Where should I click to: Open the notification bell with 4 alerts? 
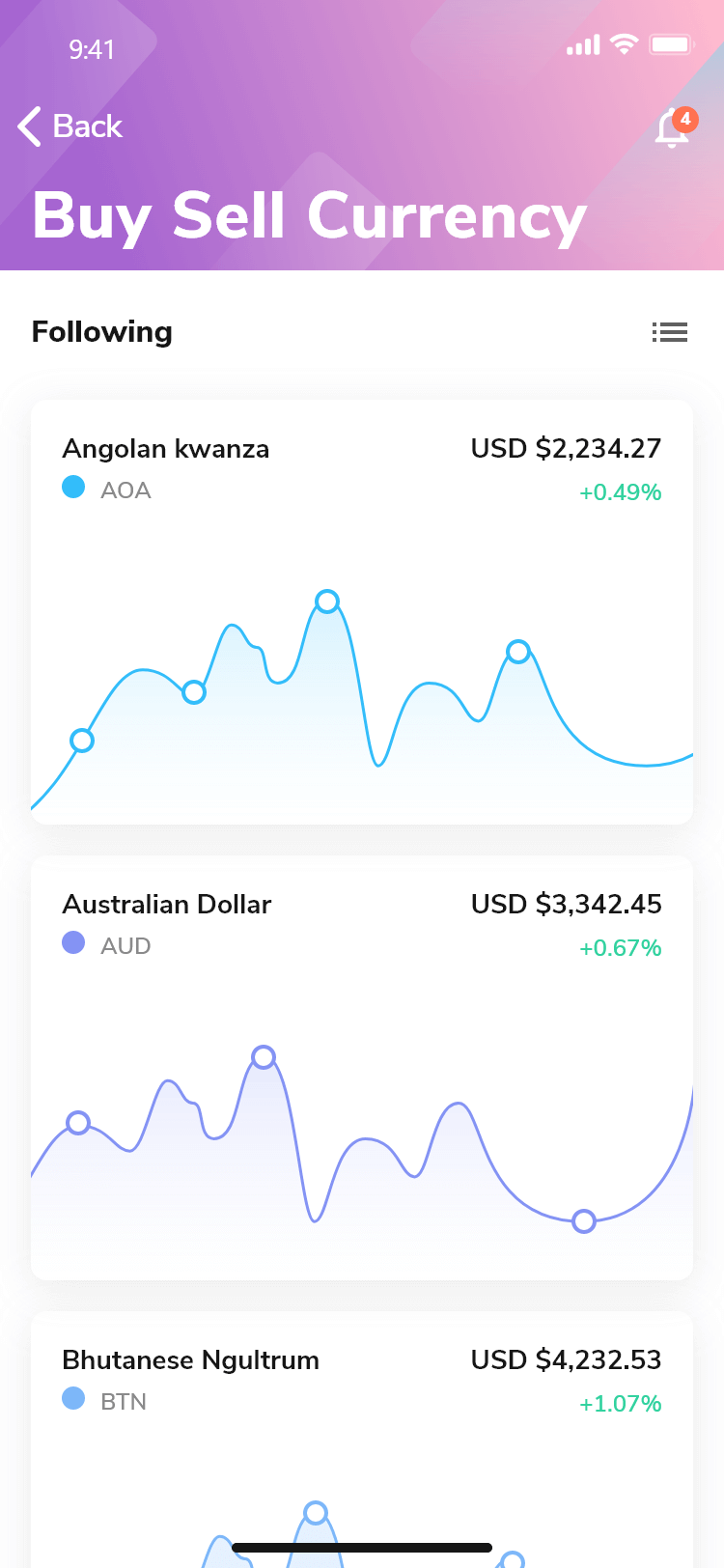(672, 129)
